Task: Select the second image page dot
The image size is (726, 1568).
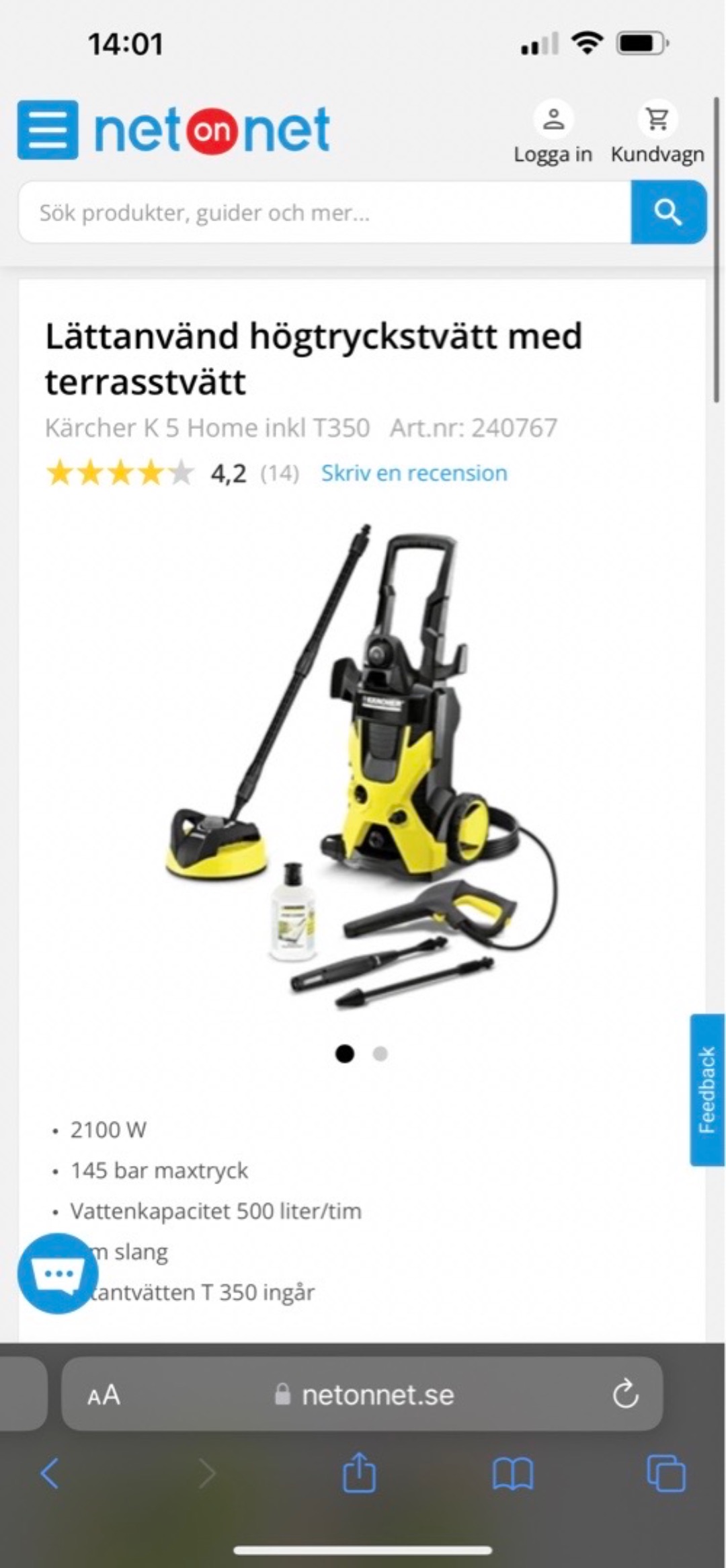Action: click(380, 1054)
